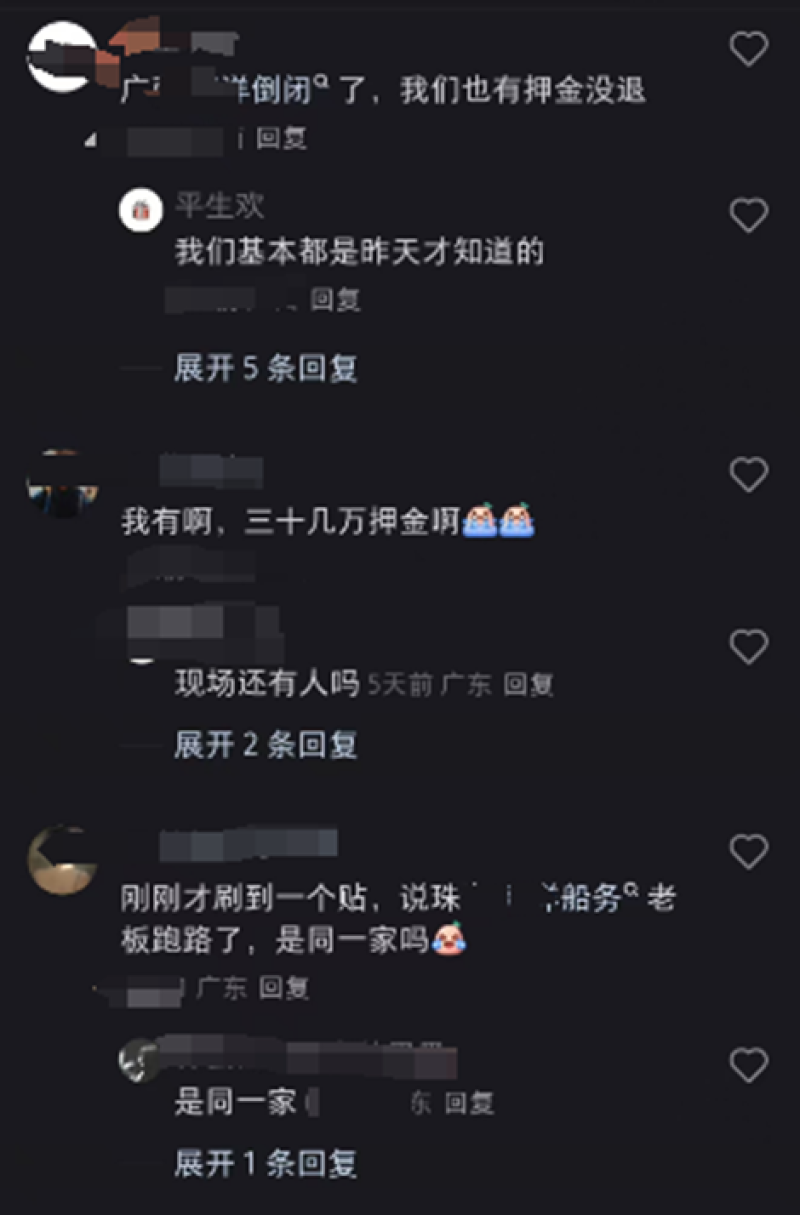Like the reply 是同一家
Image resolution: width=800 pixels, height=1215 pixels.
[748, 1065]
